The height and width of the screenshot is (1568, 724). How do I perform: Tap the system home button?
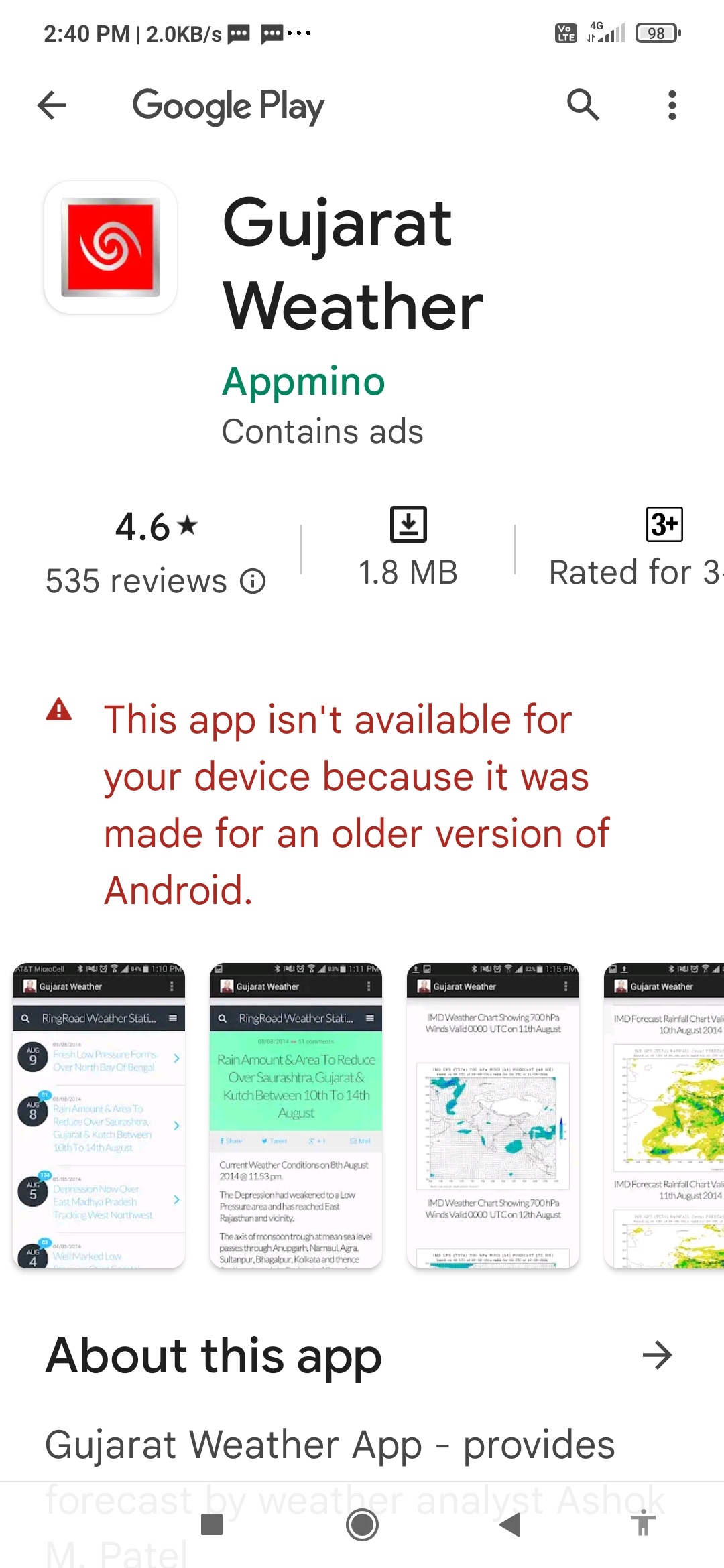pos(362,1525)
